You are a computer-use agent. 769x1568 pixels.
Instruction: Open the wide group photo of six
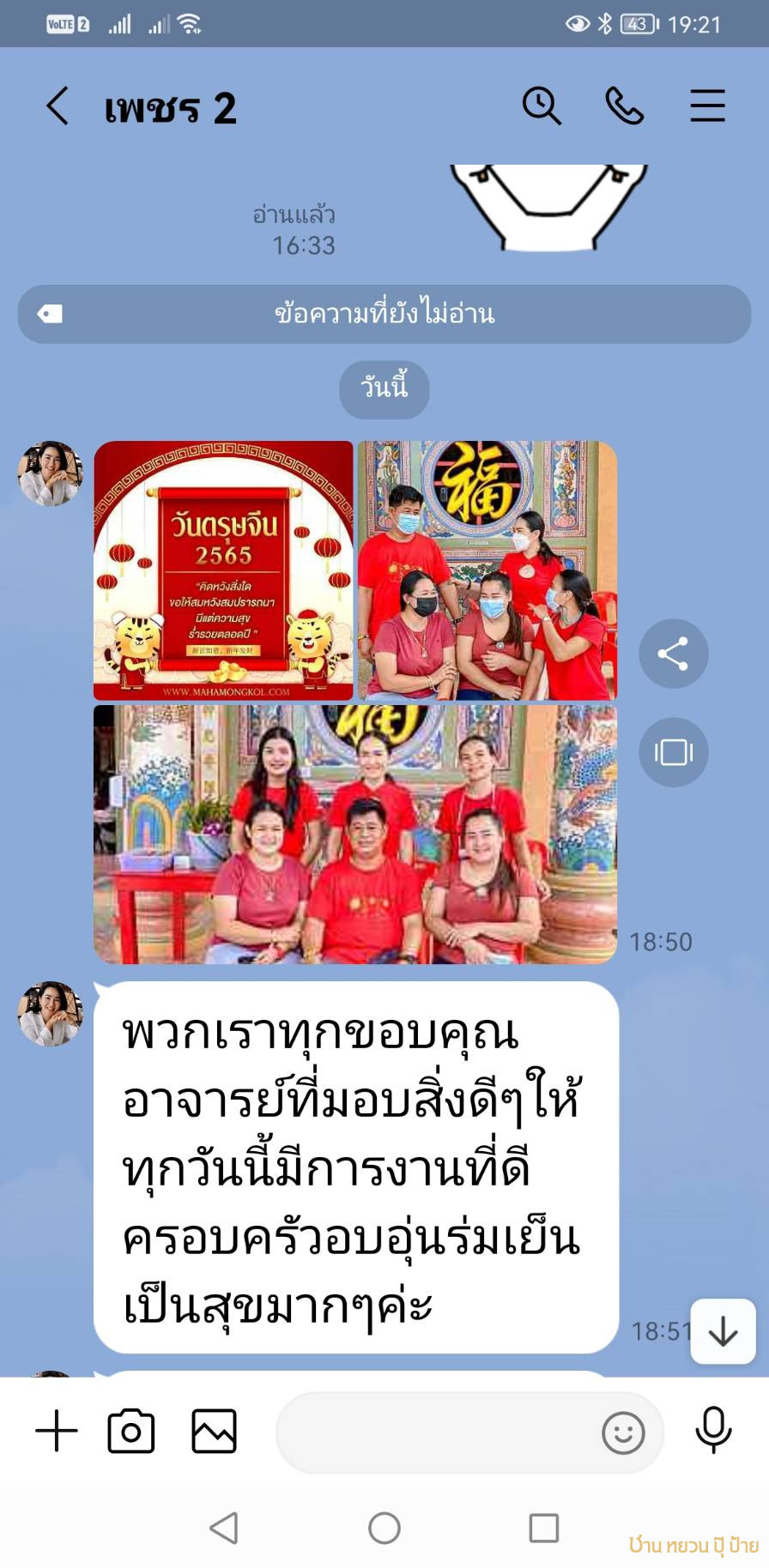tap(355, 834)
